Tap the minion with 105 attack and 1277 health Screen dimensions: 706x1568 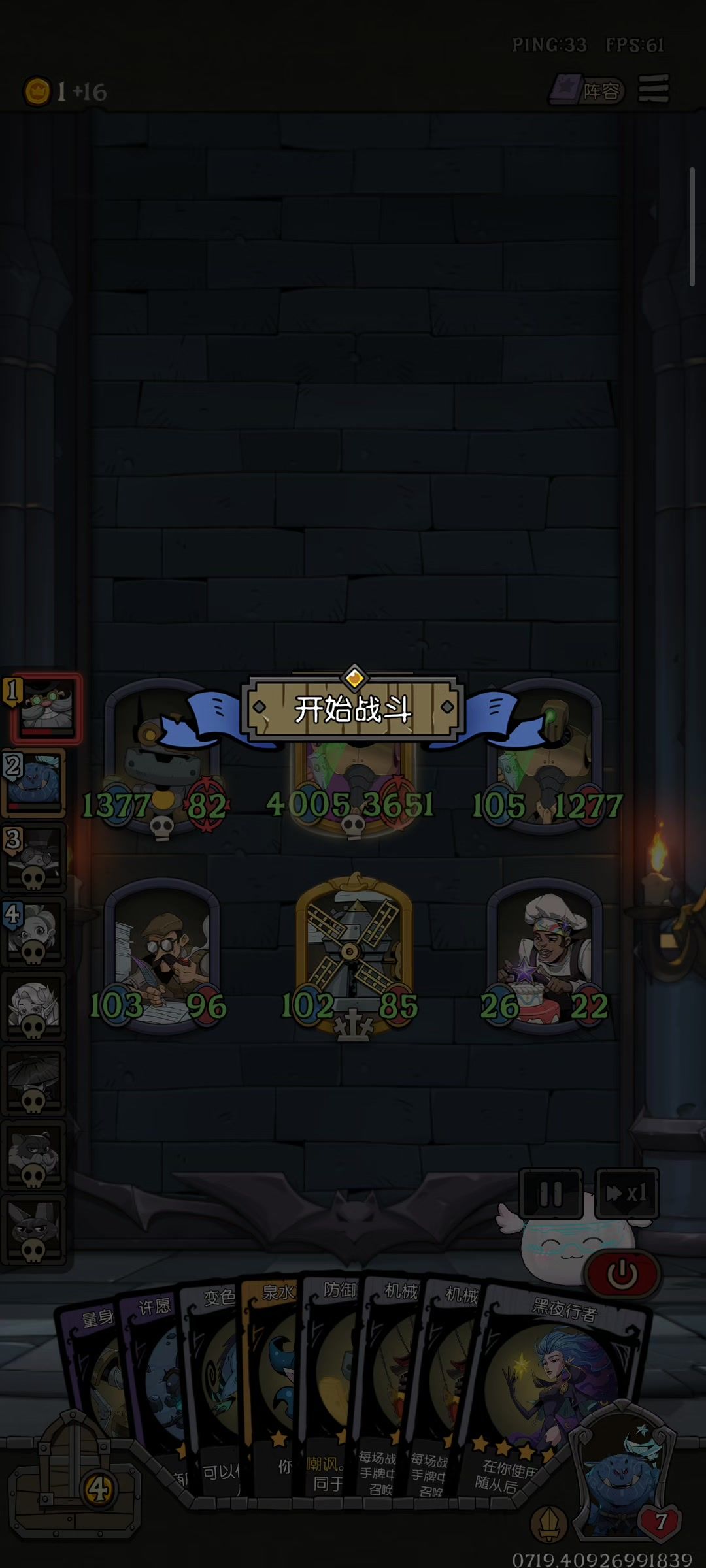point(544,758)
